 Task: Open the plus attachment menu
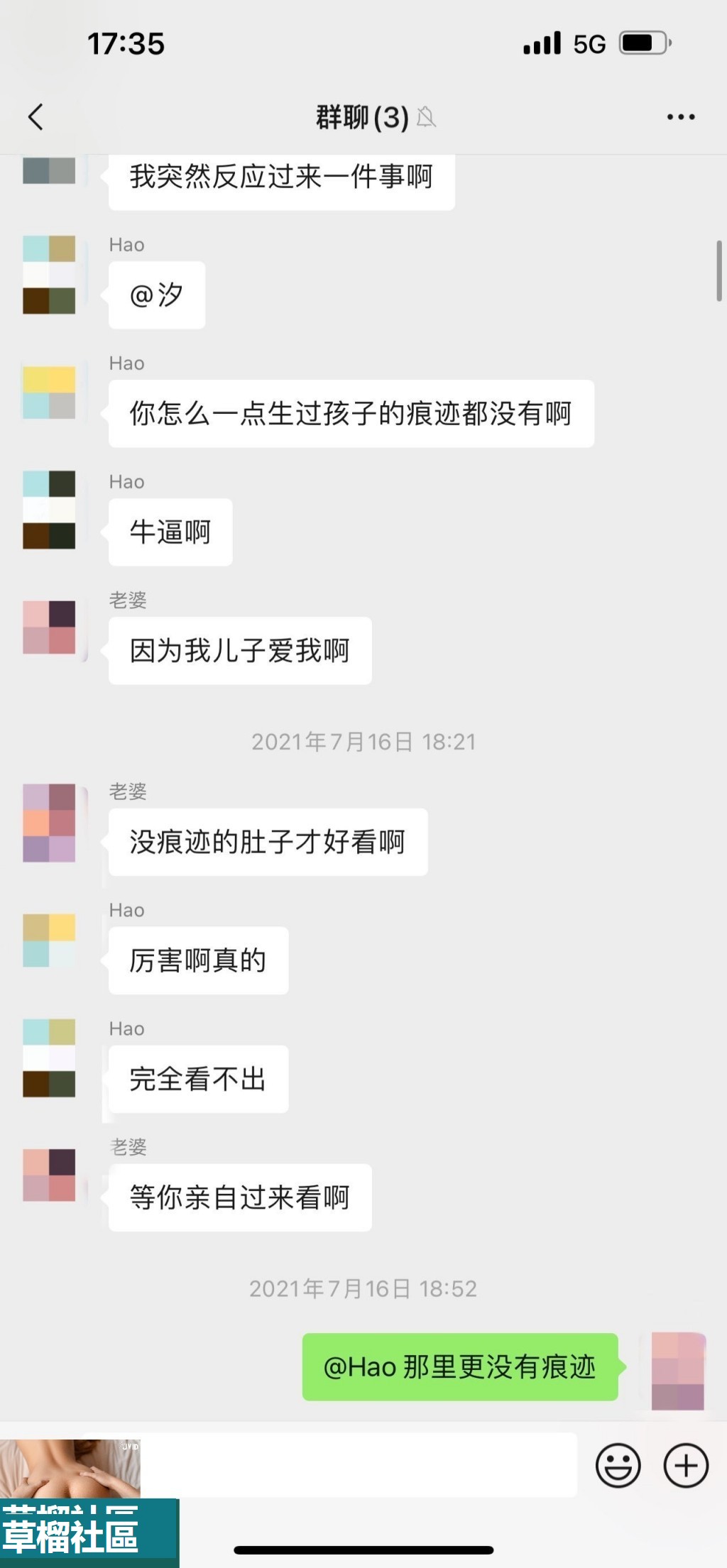685,1465
